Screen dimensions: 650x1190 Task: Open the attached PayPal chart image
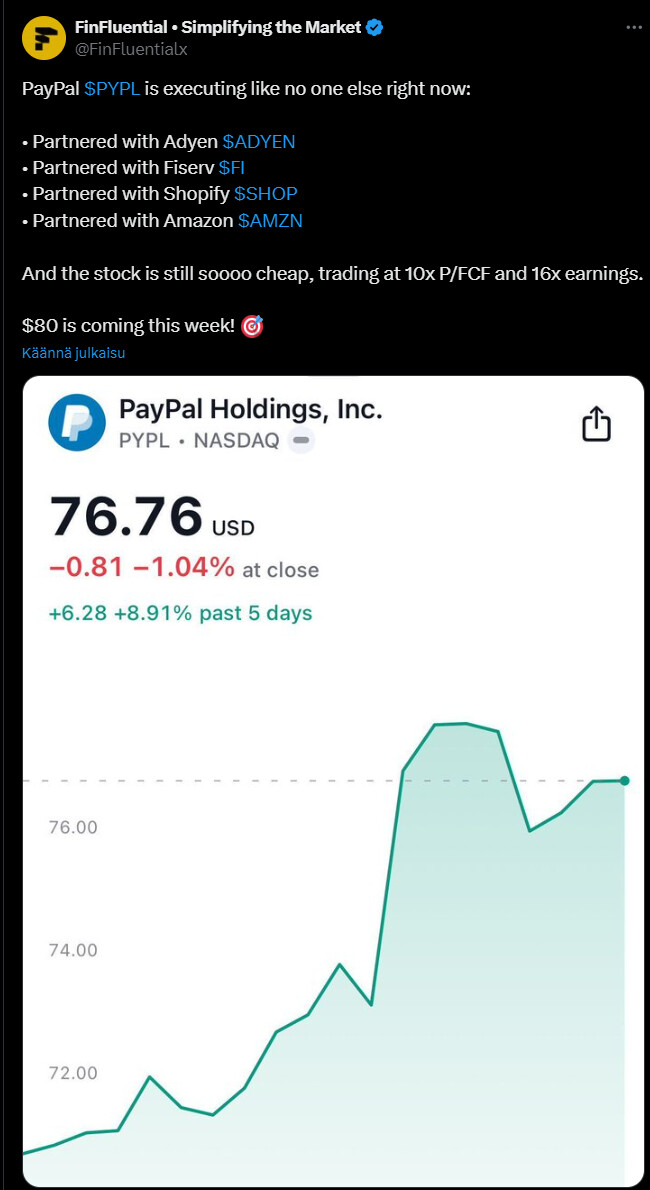[x=333, y=782]
